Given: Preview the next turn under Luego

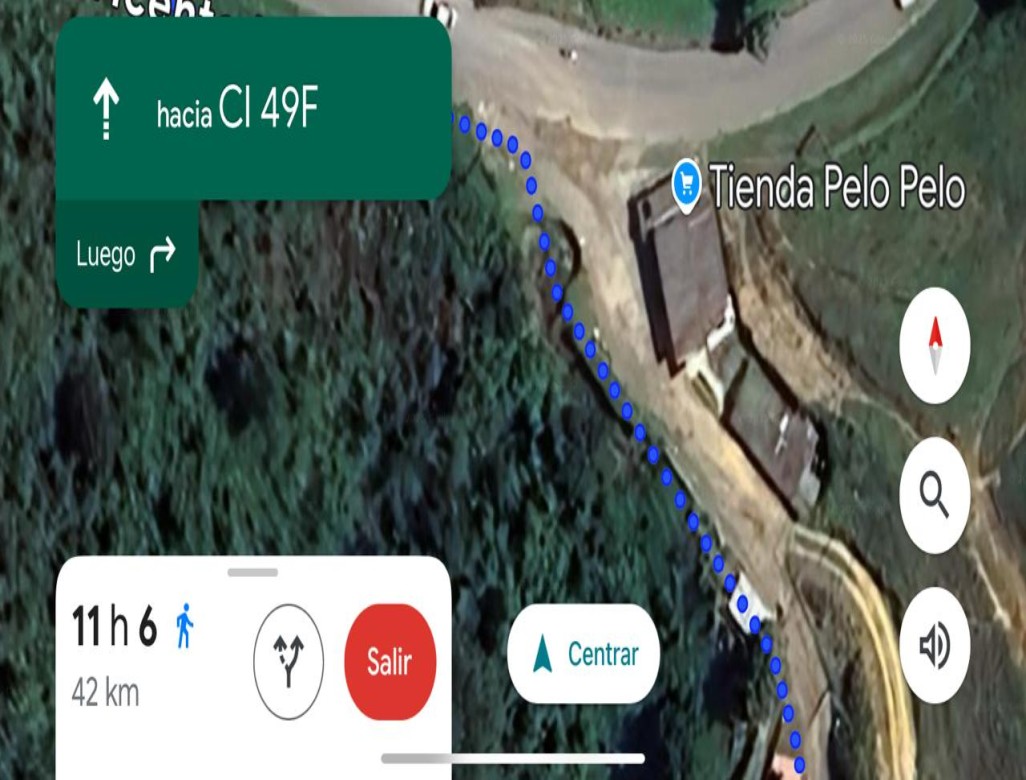Looking at the screenshot, I should click(x=127, y=254).
